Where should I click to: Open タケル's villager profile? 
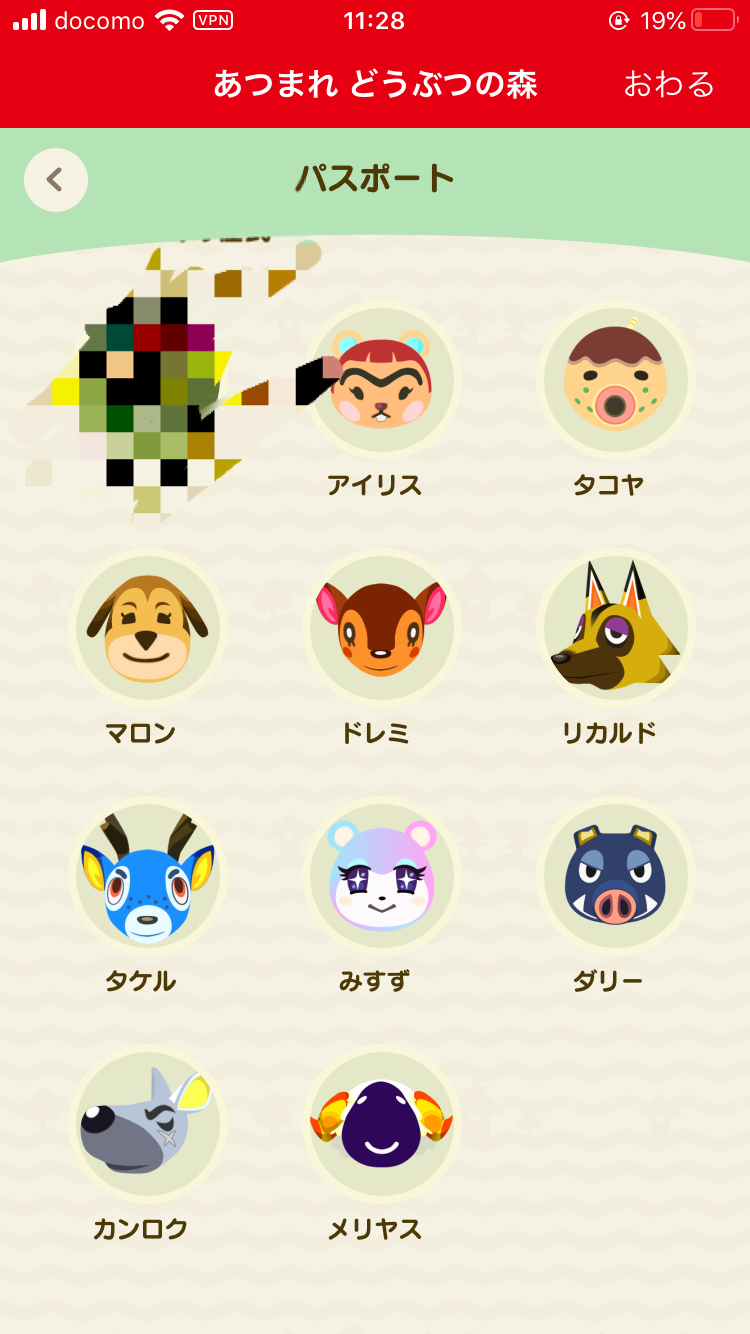[148, 876]
